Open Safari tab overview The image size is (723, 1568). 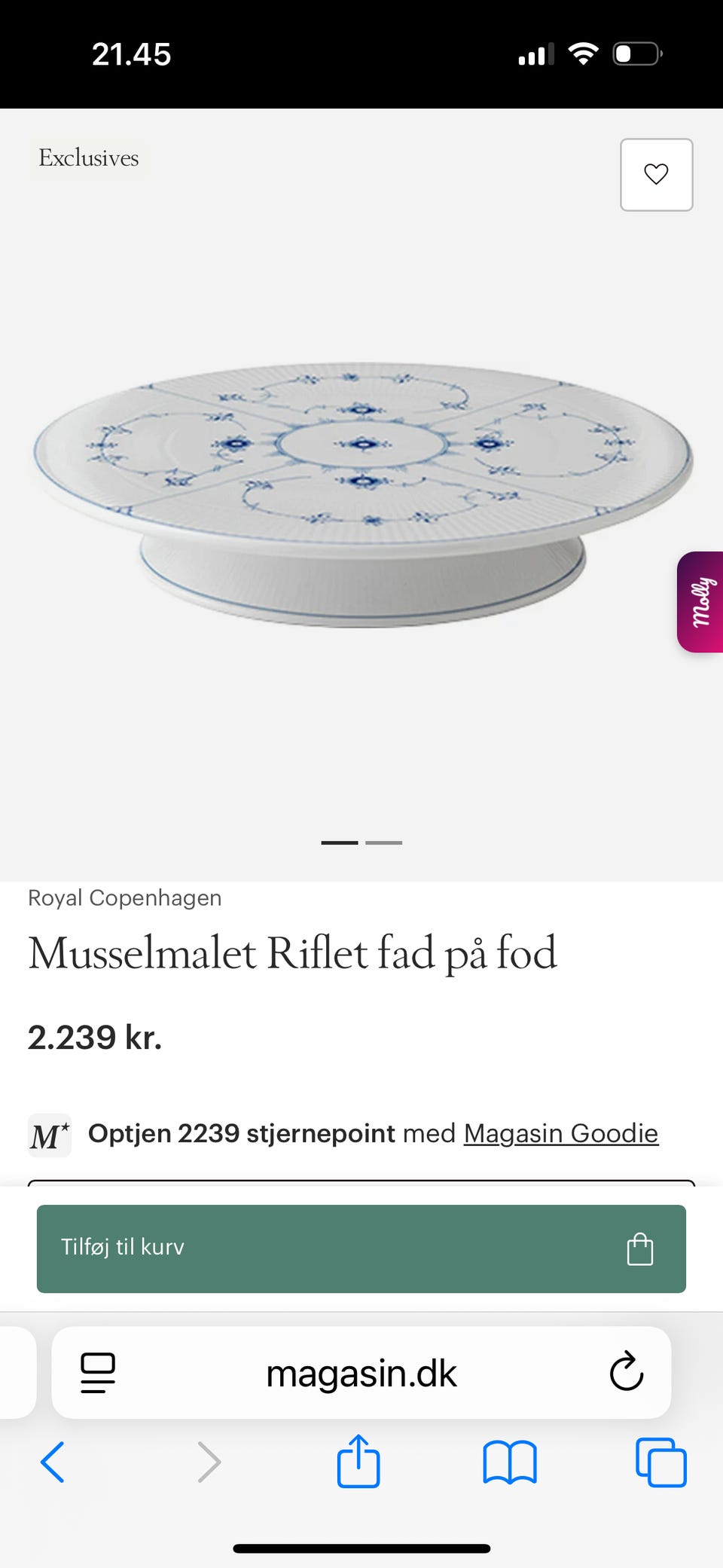(x=659, y=1463)
